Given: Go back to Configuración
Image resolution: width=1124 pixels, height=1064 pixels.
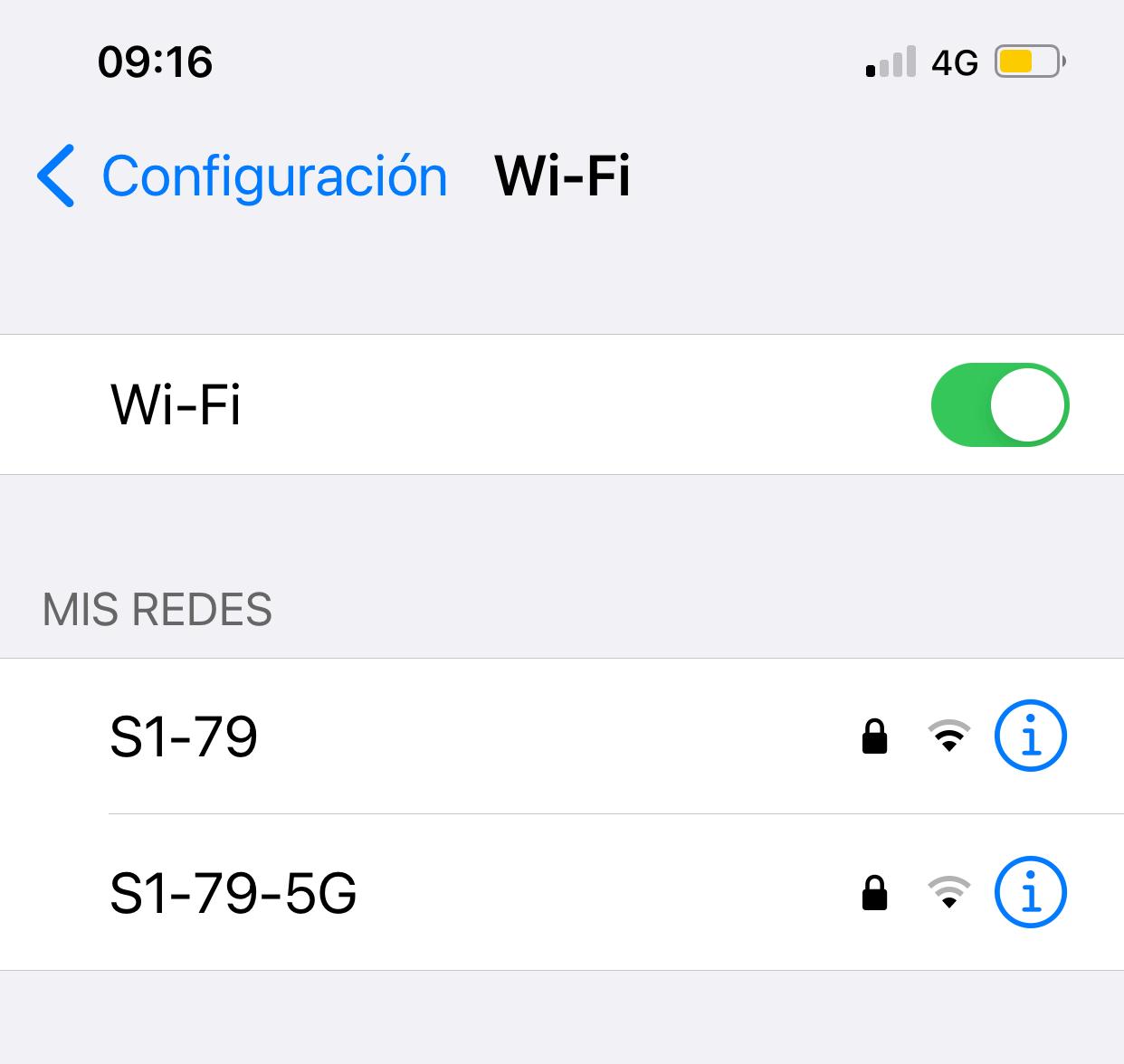Looking at the screenshot, I should [x=243, y=176].
